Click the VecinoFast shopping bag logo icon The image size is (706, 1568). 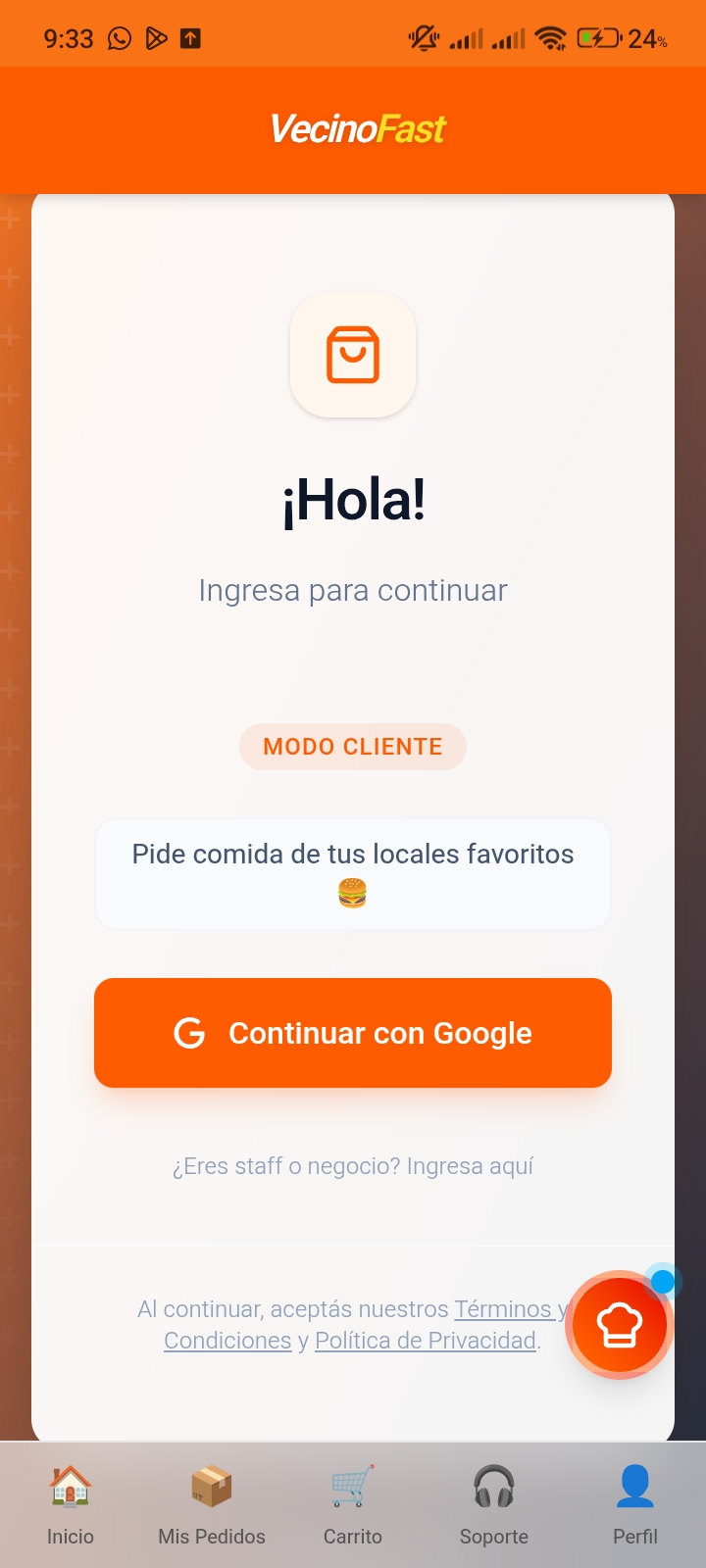(x=353, y=355)
